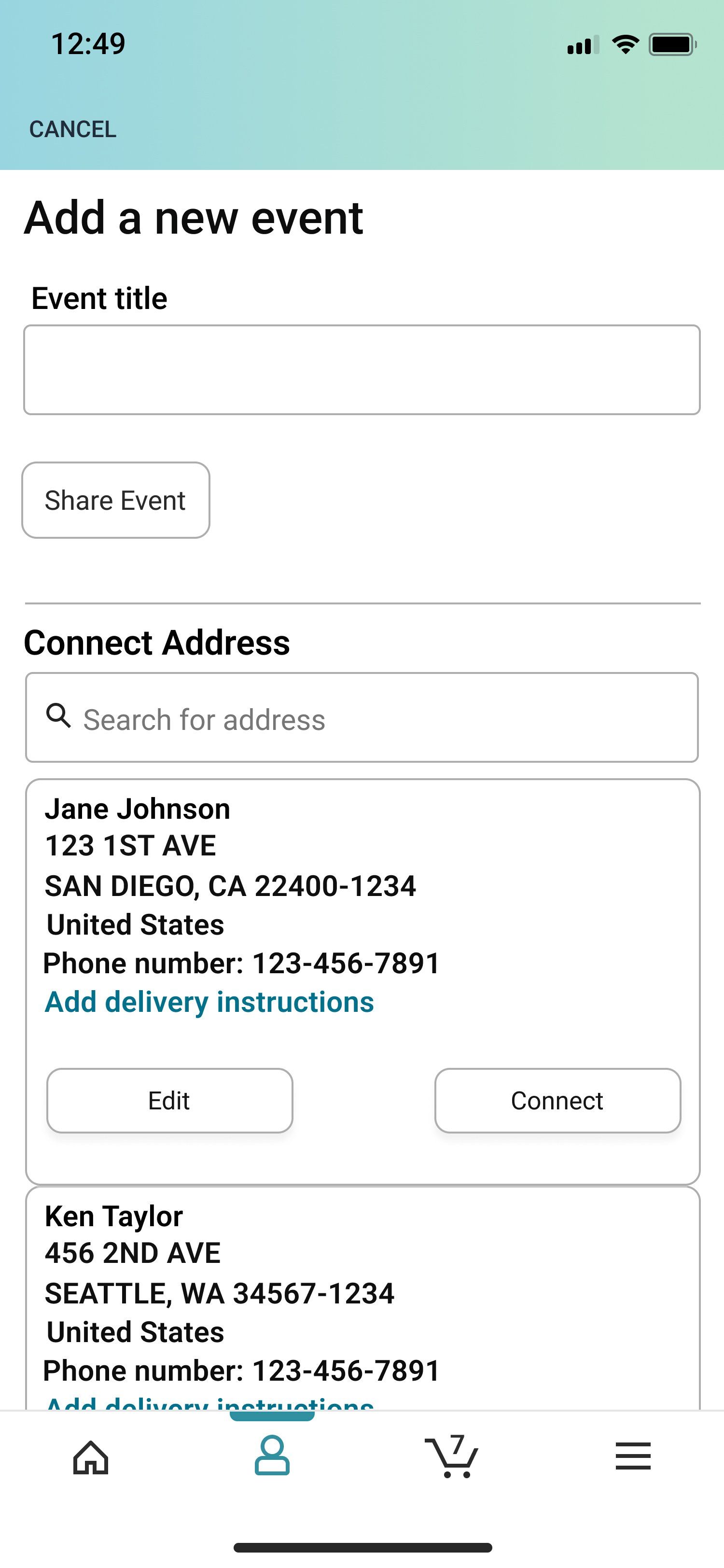
Task: Tap the Share Event button
Action: pos(115,500)
